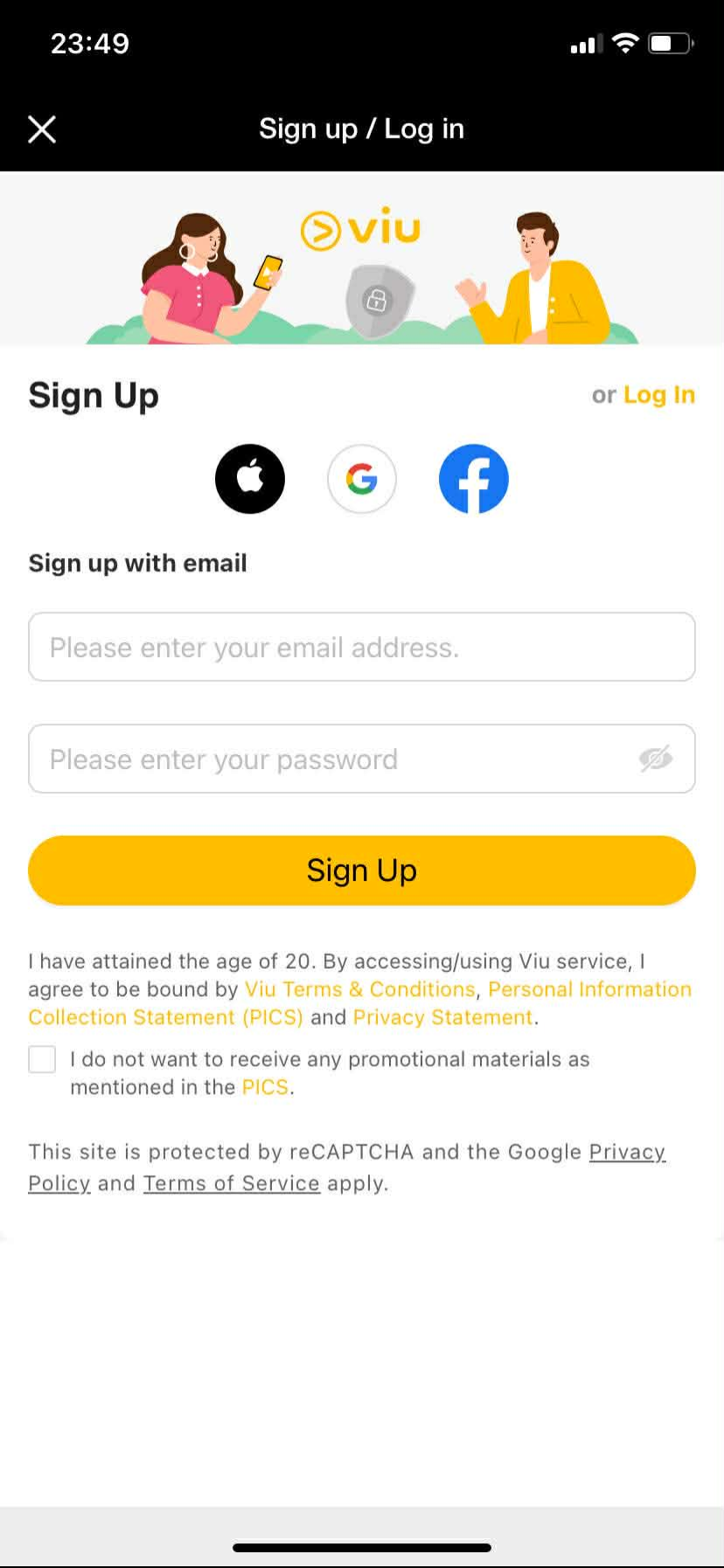Read the Personal Information Collection Statement (PICS)

(x=589, y=990)
